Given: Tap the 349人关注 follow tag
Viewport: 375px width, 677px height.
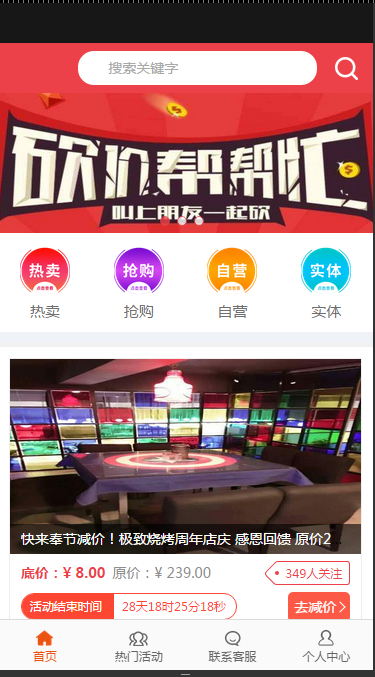Looking at the screenshot, I should [x=307, y=573].
